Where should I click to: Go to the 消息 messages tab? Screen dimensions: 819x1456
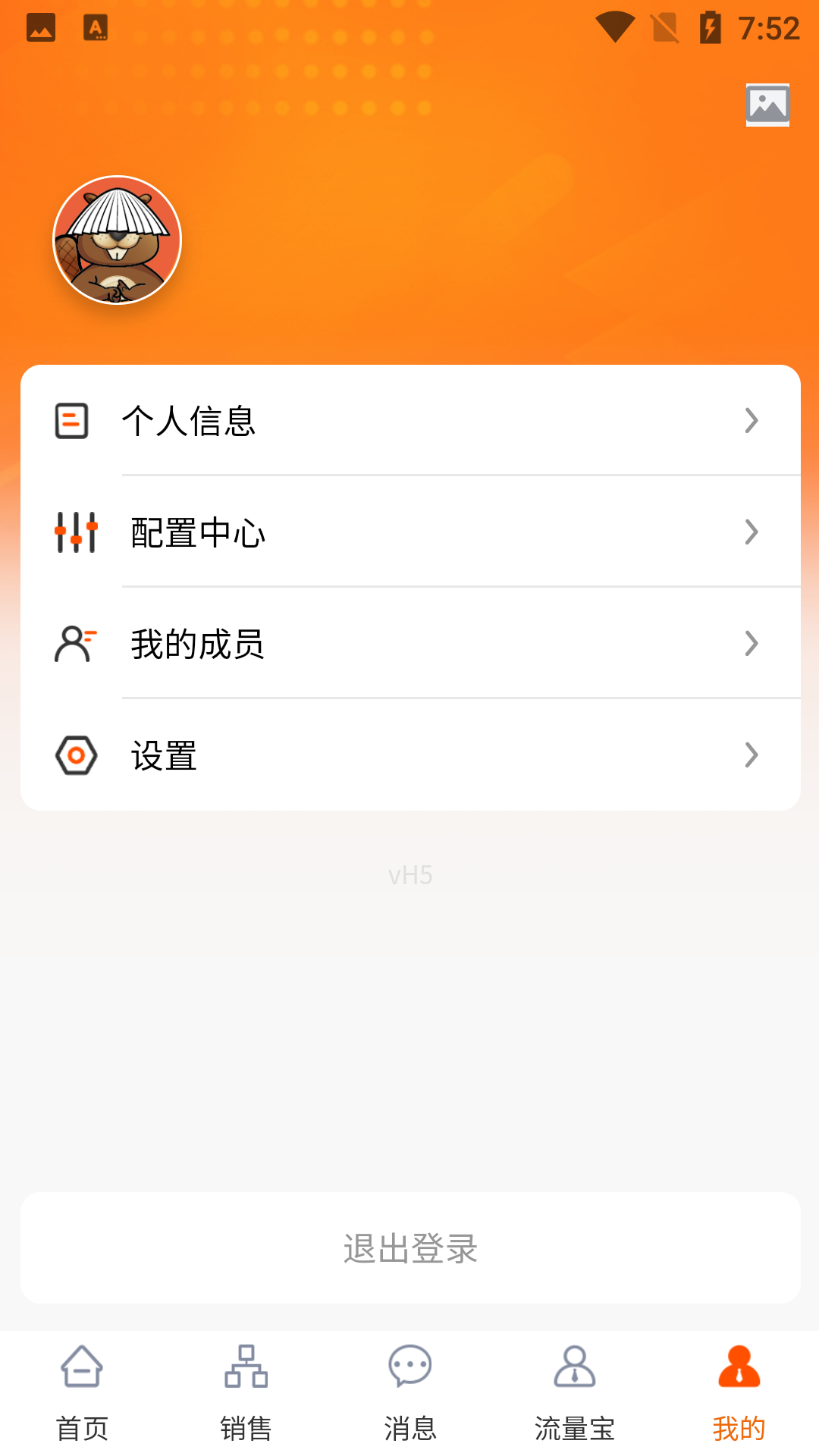pyautogui.click(x=409, y=1392)
